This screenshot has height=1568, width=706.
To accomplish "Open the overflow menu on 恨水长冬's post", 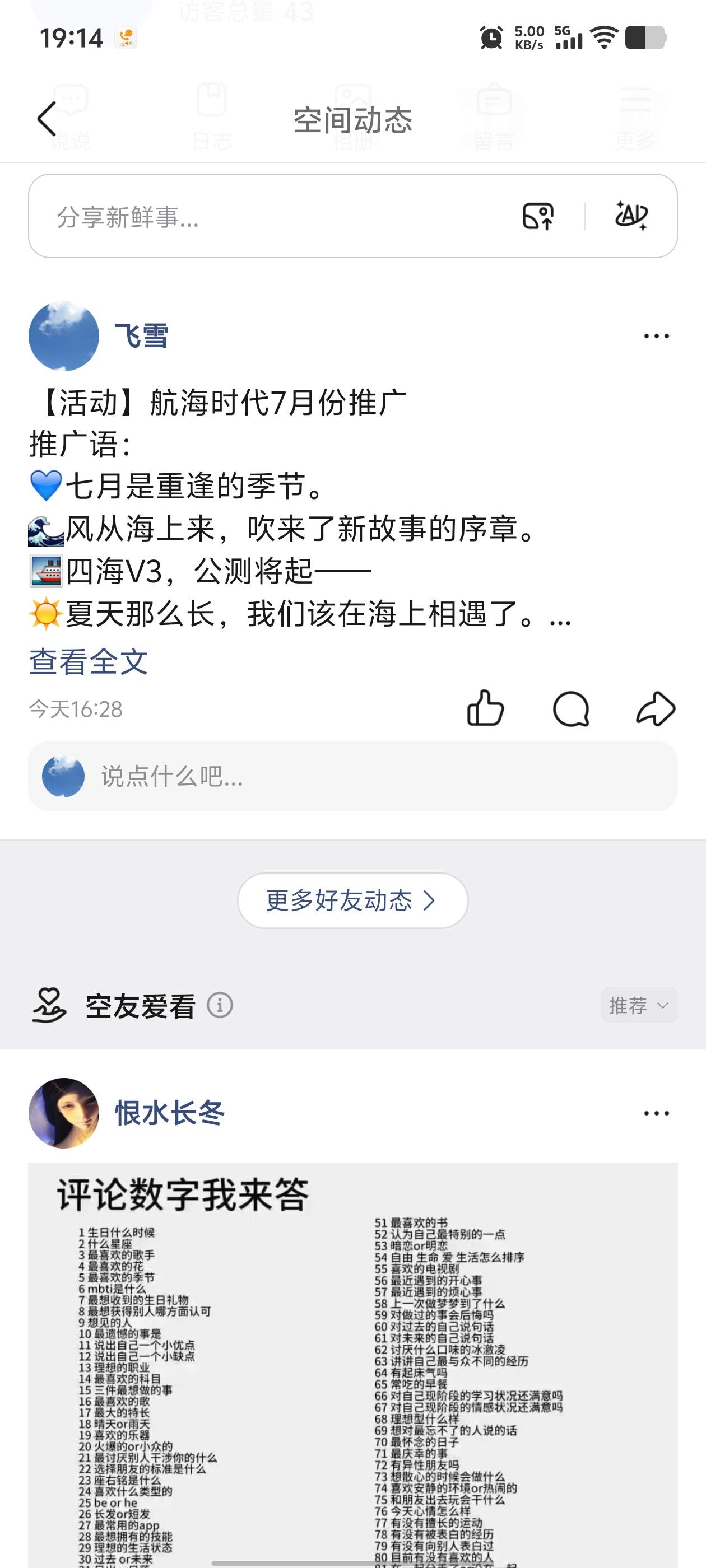I will click(x=656, y=1113).
